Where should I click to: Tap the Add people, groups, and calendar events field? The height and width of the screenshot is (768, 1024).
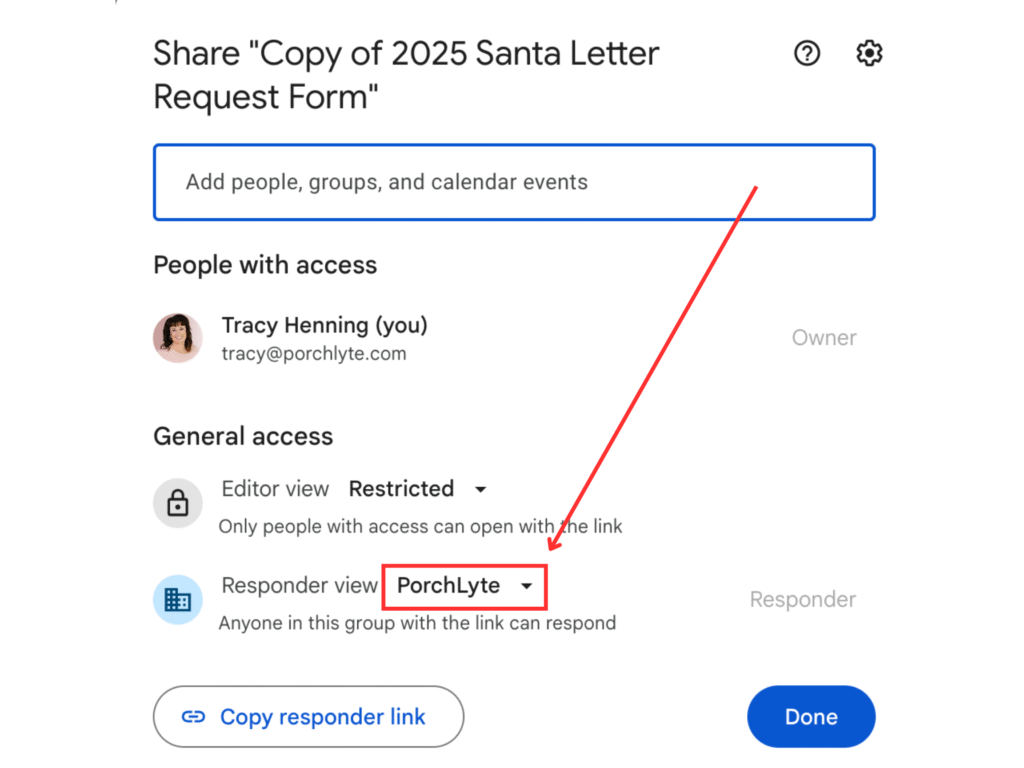(x=514, y=182)
